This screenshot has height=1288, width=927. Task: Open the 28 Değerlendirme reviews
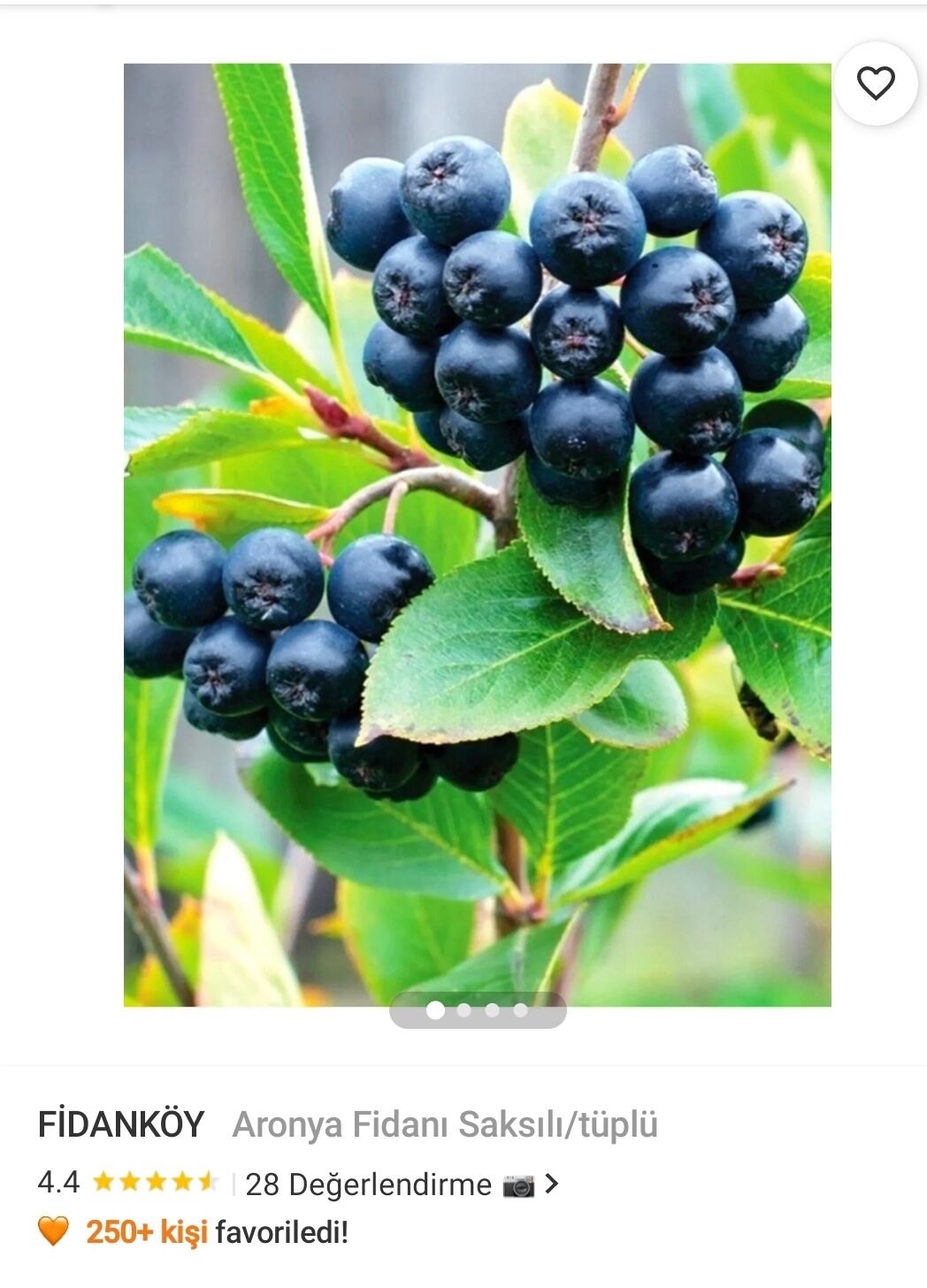click(368, 1184)
